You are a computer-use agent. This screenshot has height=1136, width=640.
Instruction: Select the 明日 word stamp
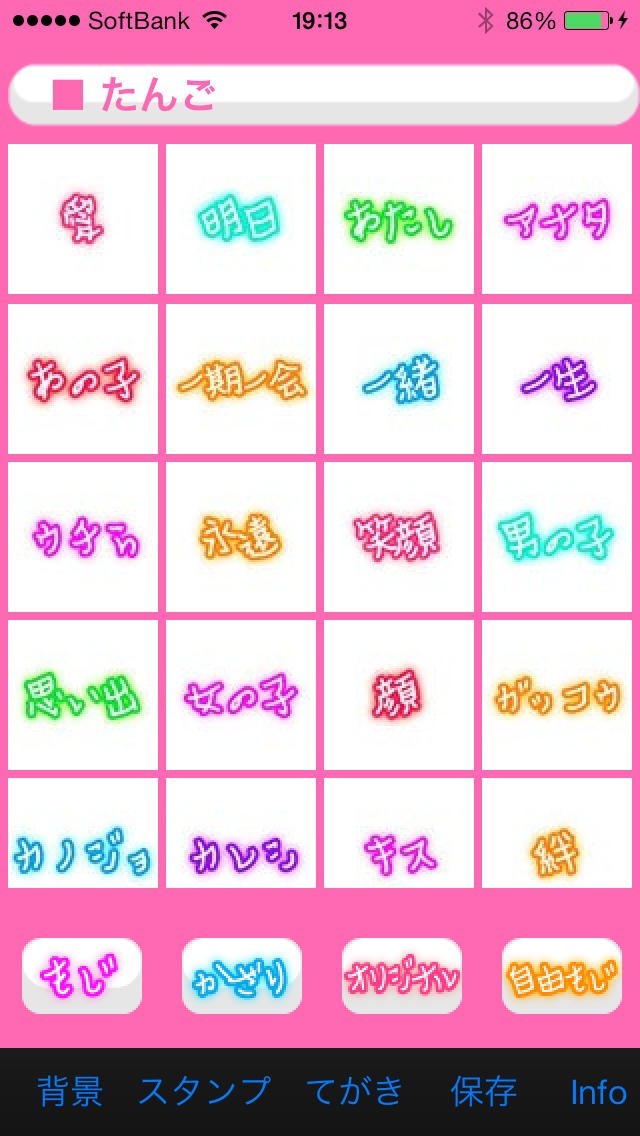pos(240,219)
